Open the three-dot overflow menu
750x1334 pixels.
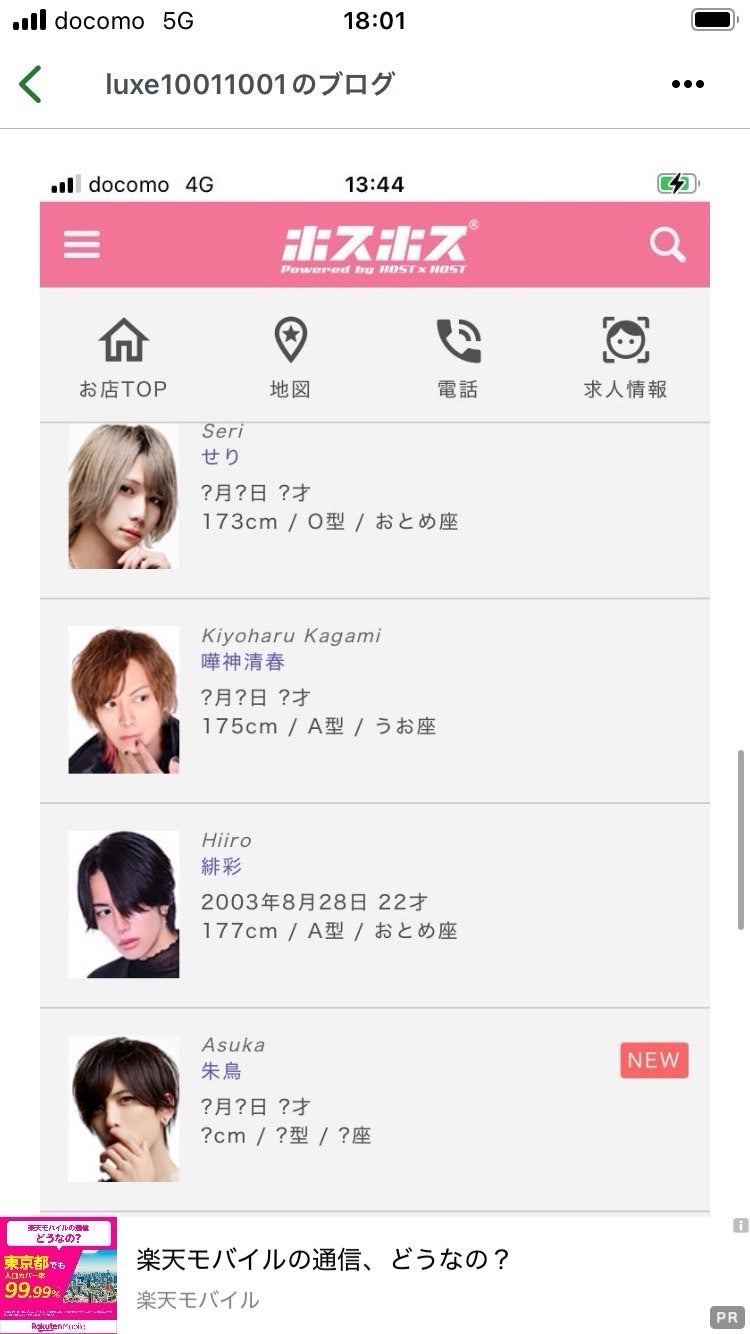tap(688, 85)
